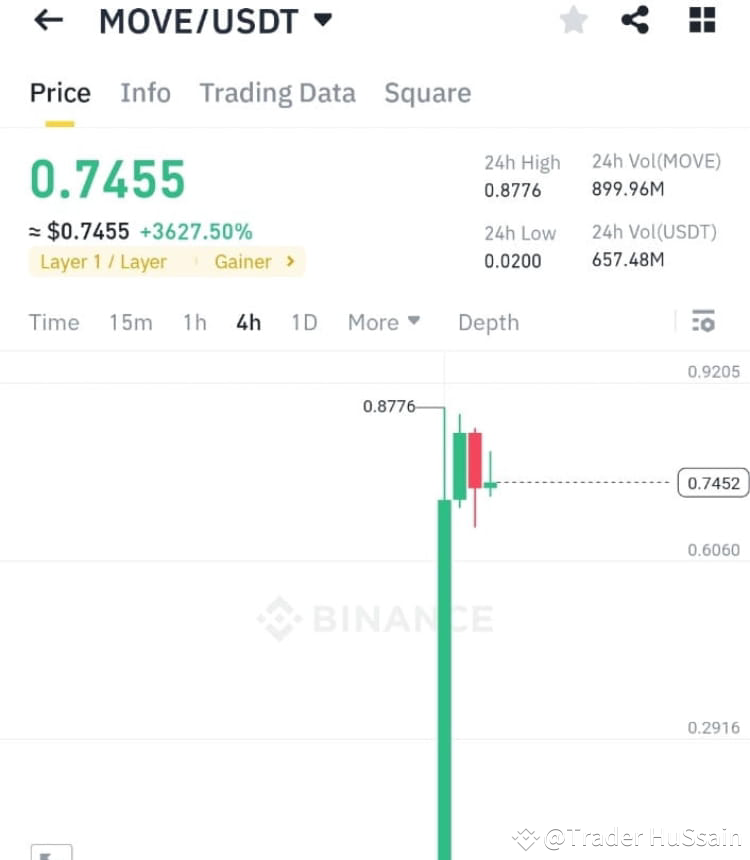750x860 pixels.
Task: Expand the Gainer tag chevron
Action: [x=289, y=262]
